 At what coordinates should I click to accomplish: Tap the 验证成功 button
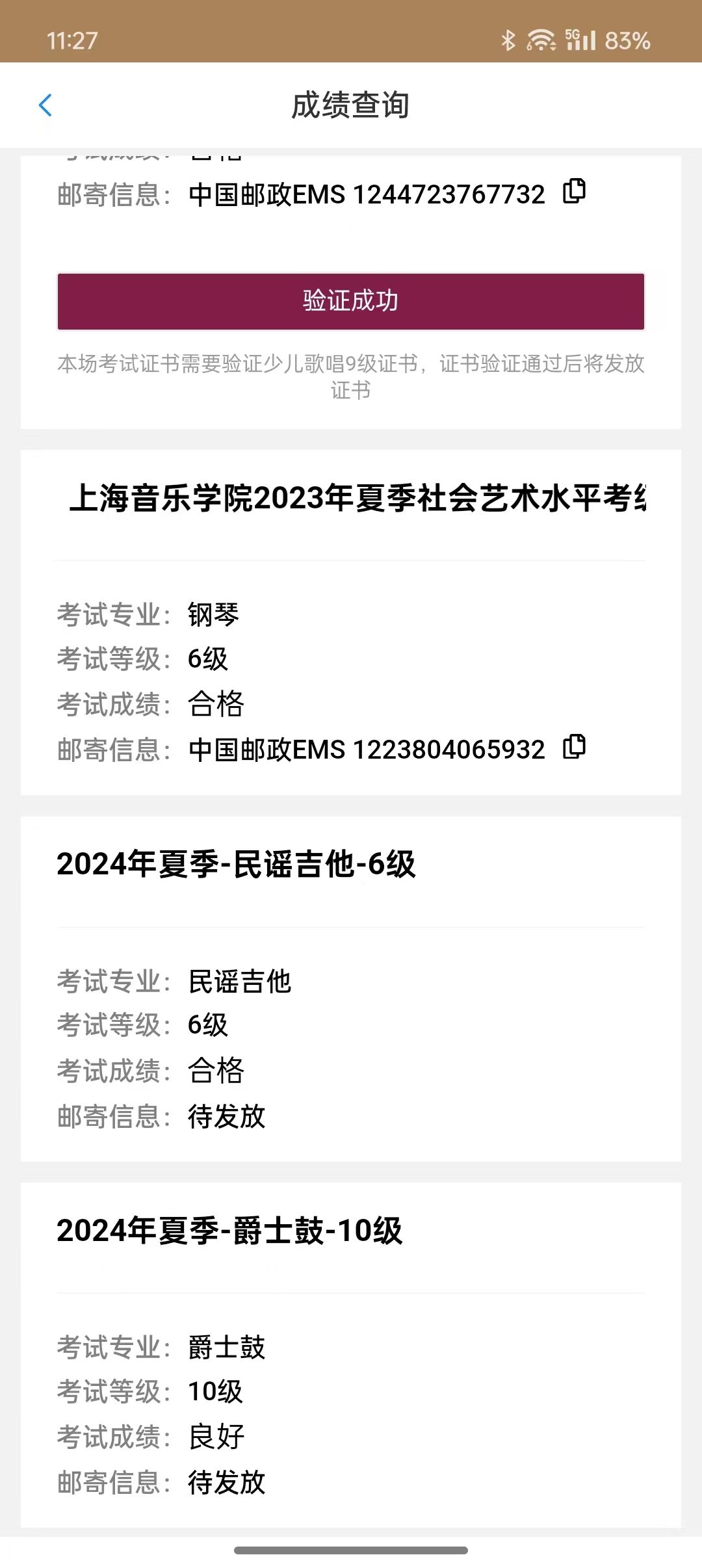pos(351,302)
